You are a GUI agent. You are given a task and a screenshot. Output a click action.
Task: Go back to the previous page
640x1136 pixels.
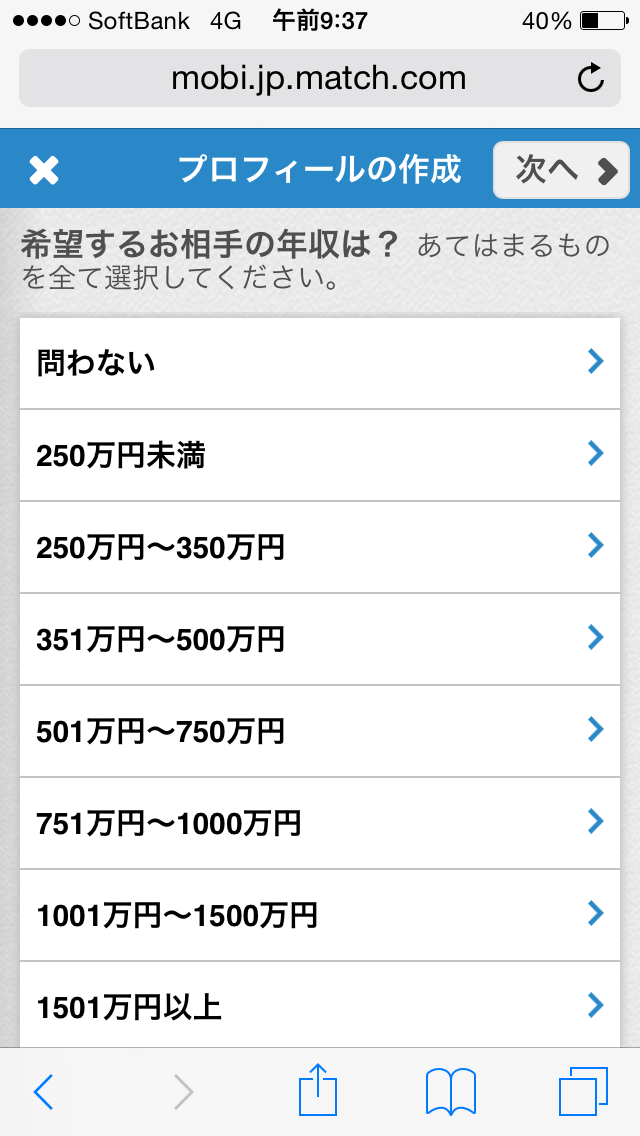pyautogui.click(x=44, y=1092)
